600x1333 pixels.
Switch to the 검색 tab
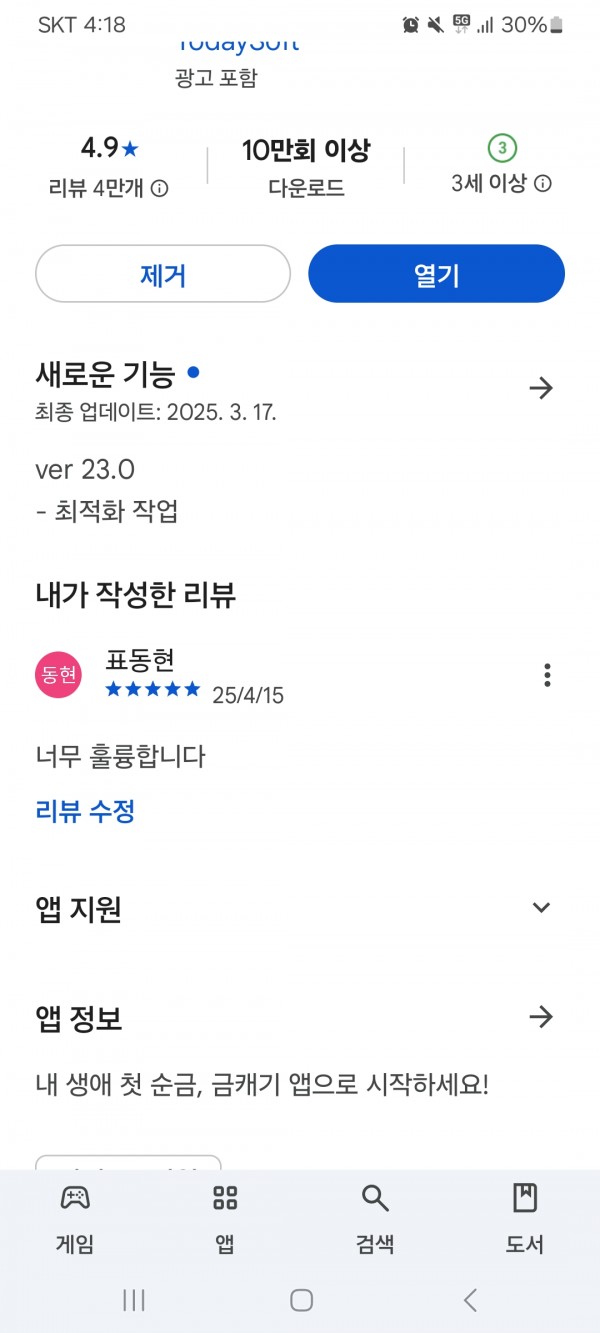[375, 1218]
